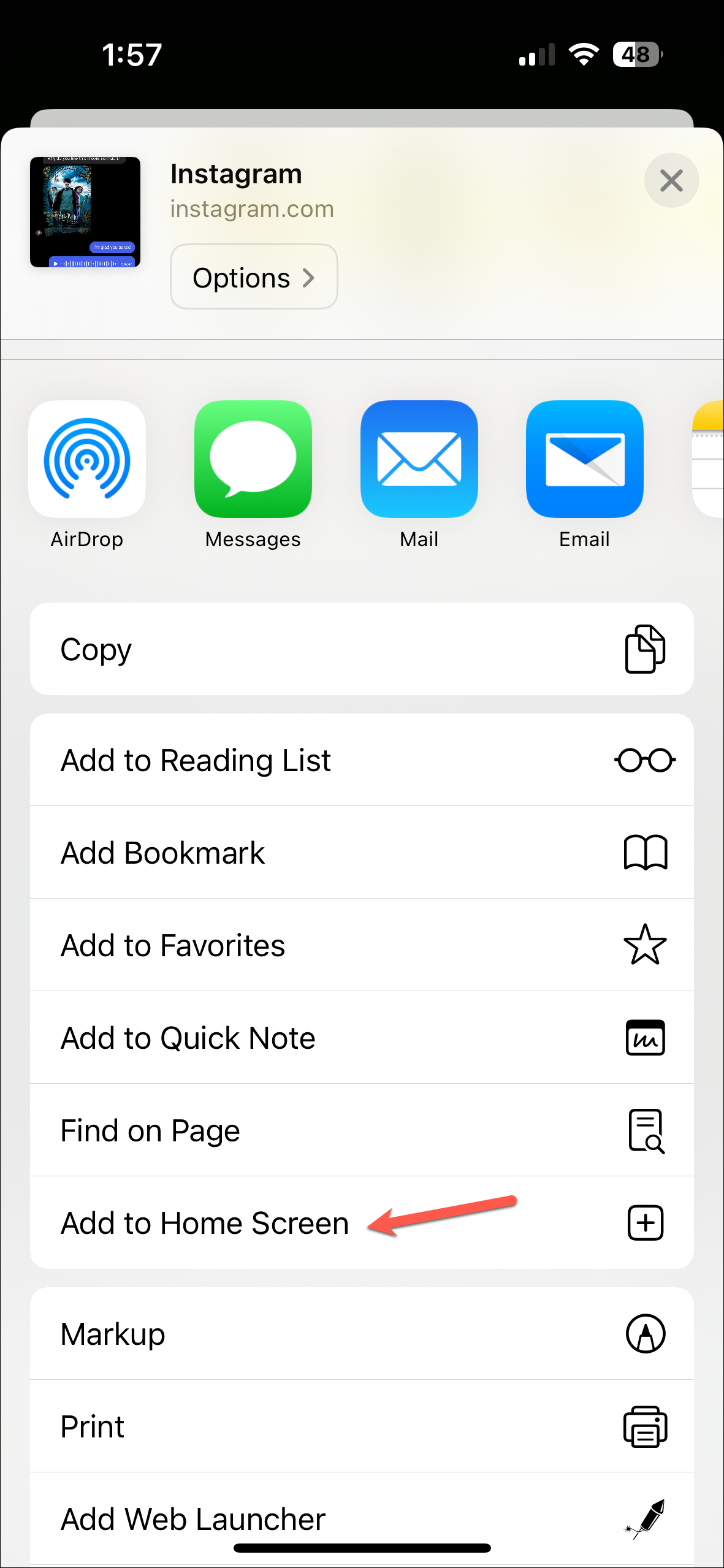Choose Add Web Launcher
This screenshot has height=1568, width=724.
362,1518
